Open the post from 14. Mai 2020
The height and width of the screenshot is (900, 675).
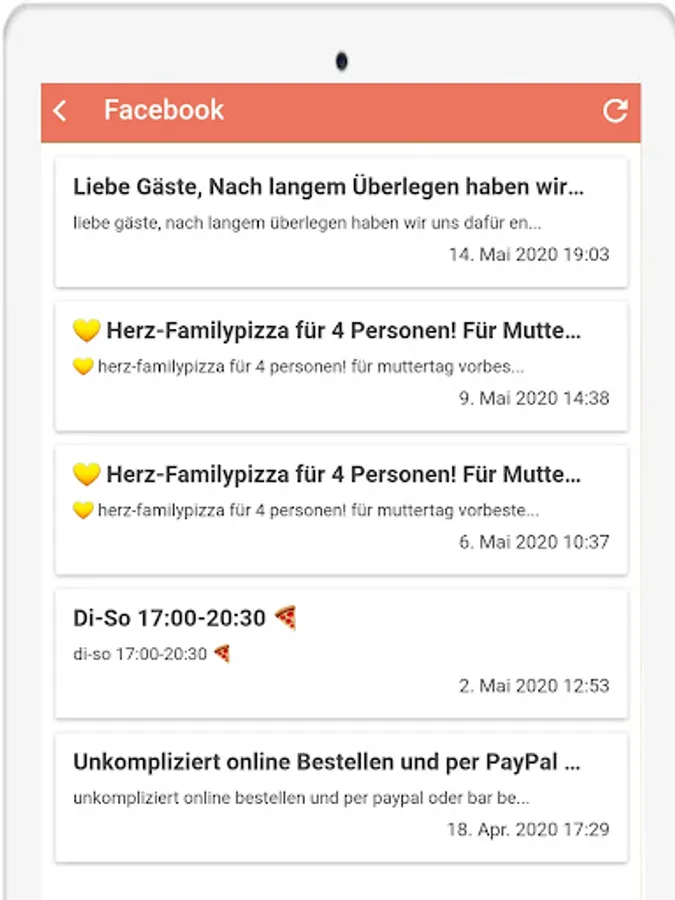tap(340, 221)
